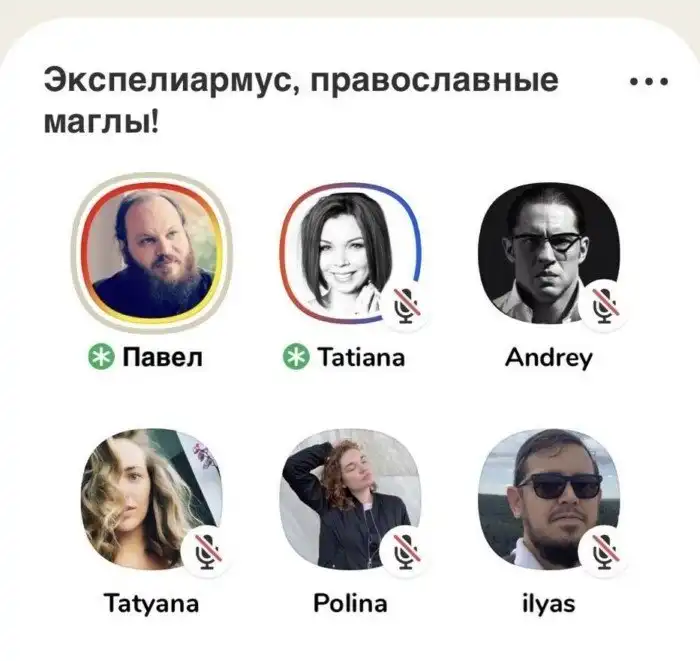Open Павел's speaker profile
The width and height of the screenshot is (700, 661).
pos(152,252)
